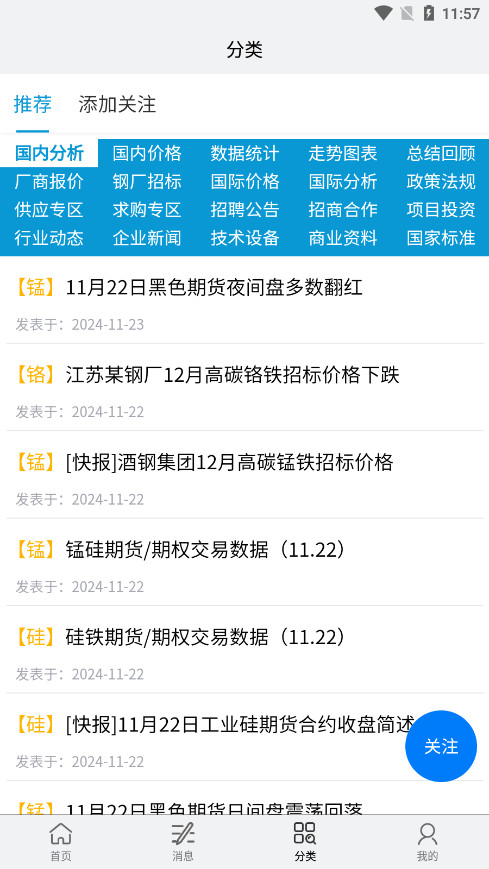Choose the 钢厂招标 category
489x869 pixels.
click(x=147, y=181)
